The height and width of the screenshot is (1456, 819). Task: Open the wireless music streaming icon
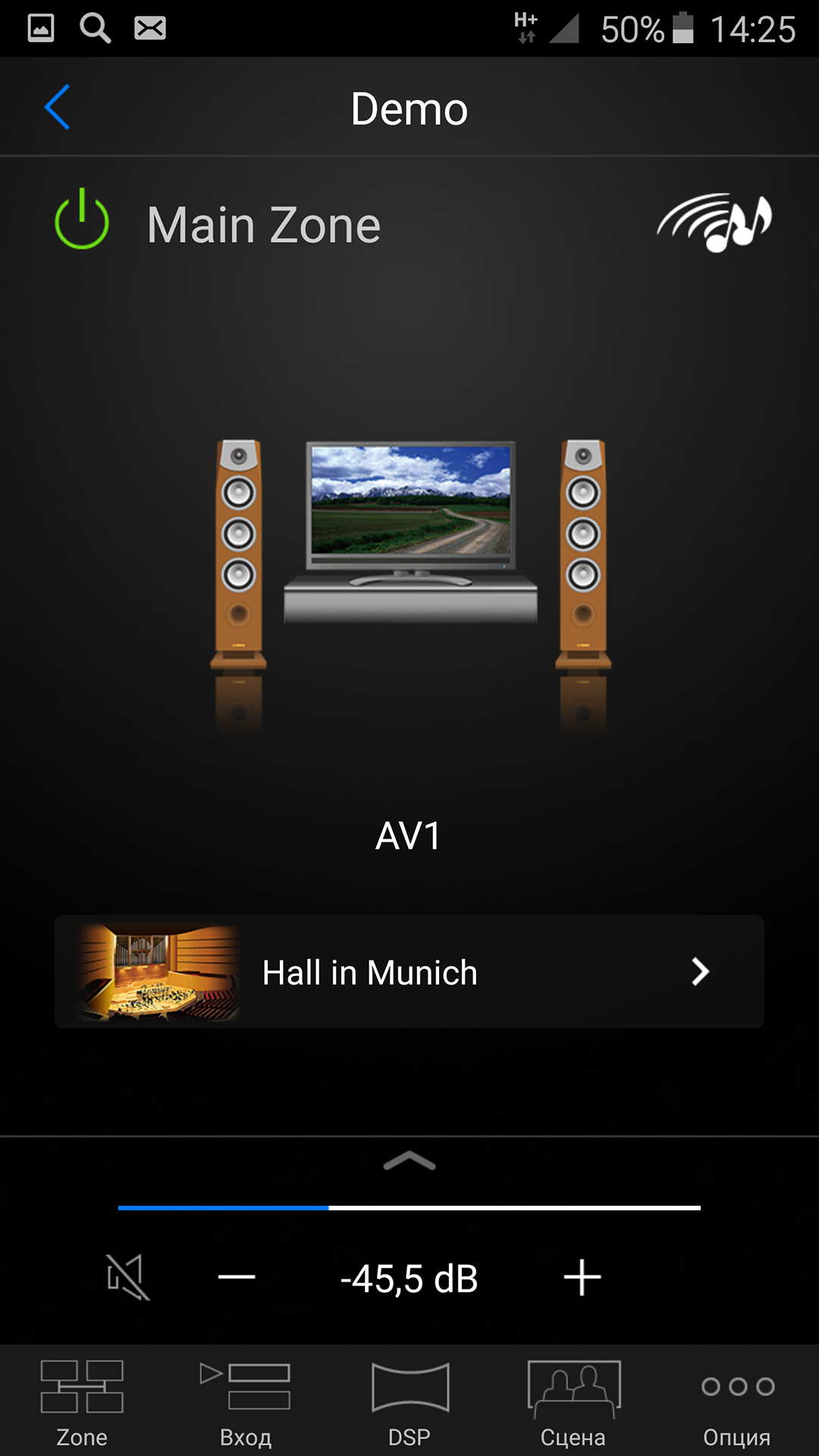pyautogui.click(x=714, y=221)
